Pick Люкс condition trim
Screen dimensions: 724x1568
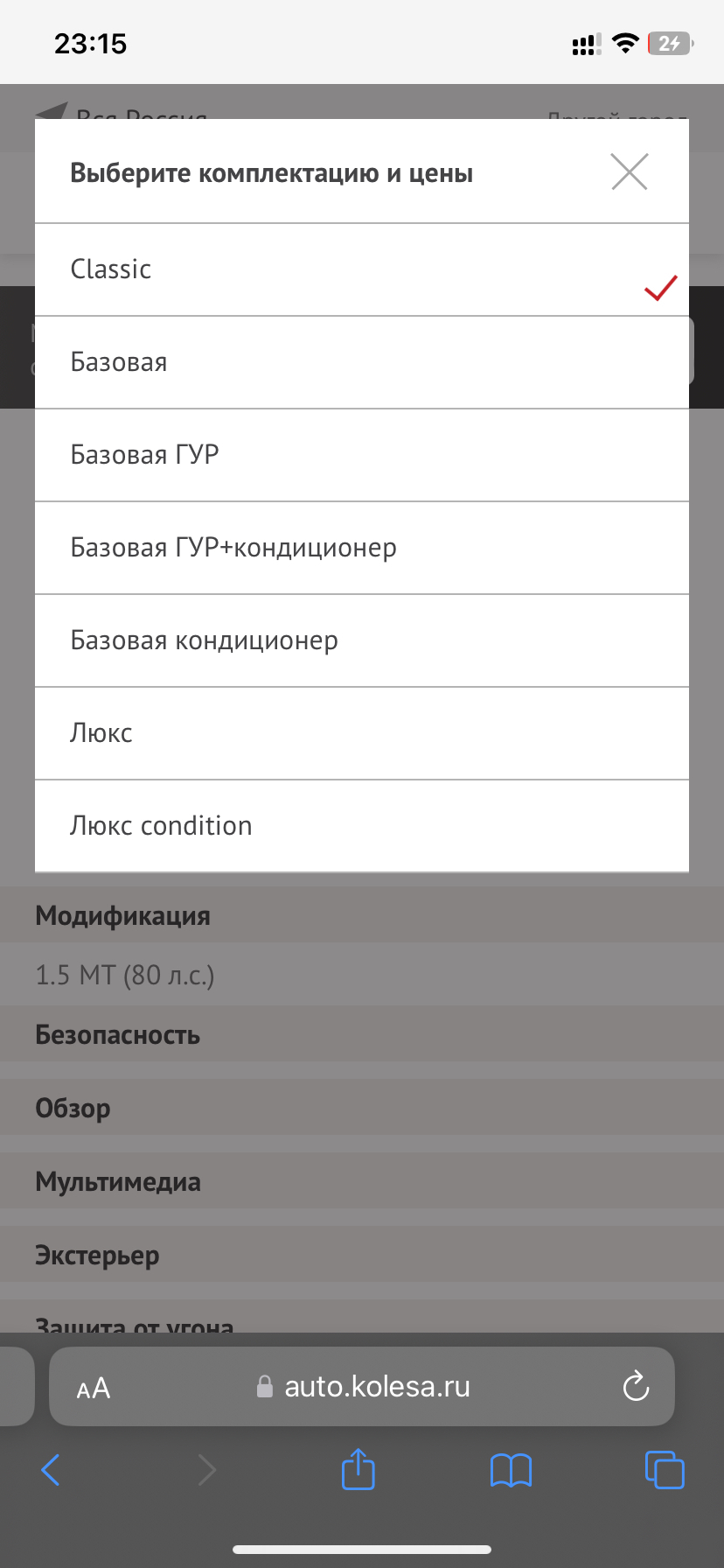(361, 826)
